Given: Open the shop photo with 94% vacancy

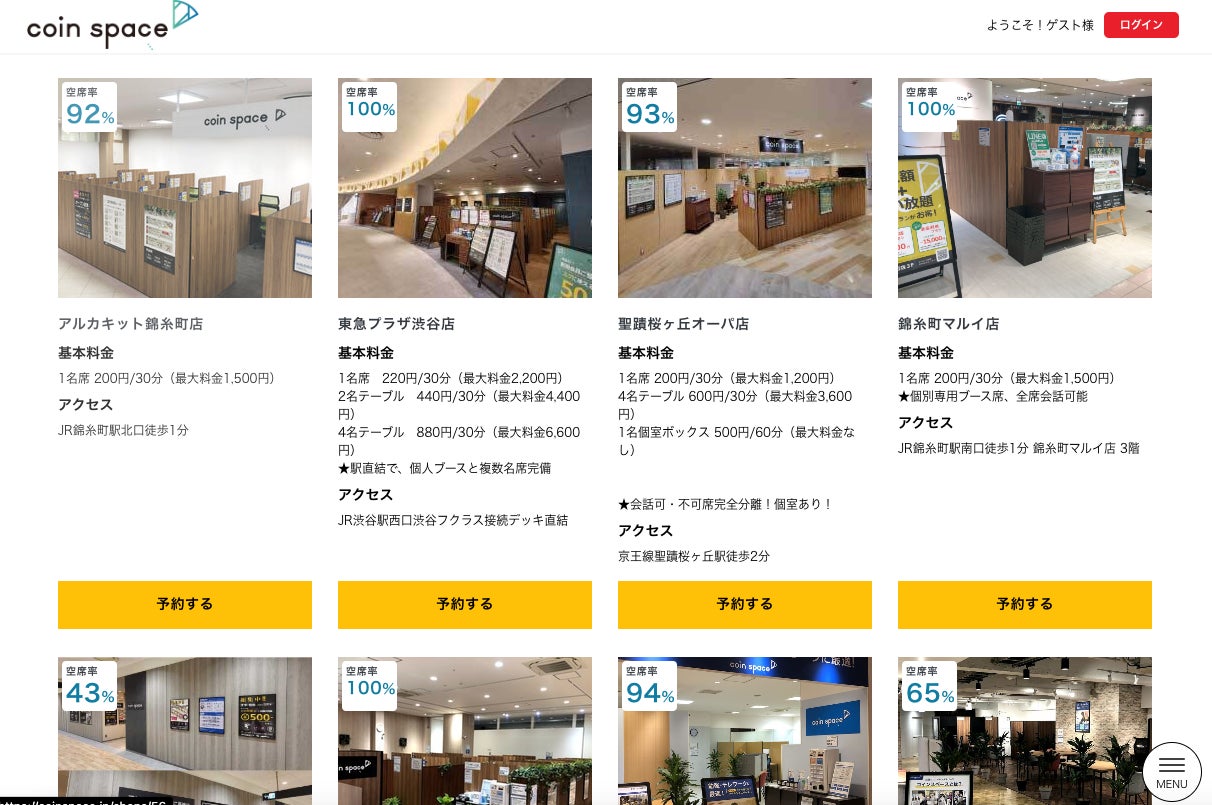Looking at the screenshot, I should 745,735.
